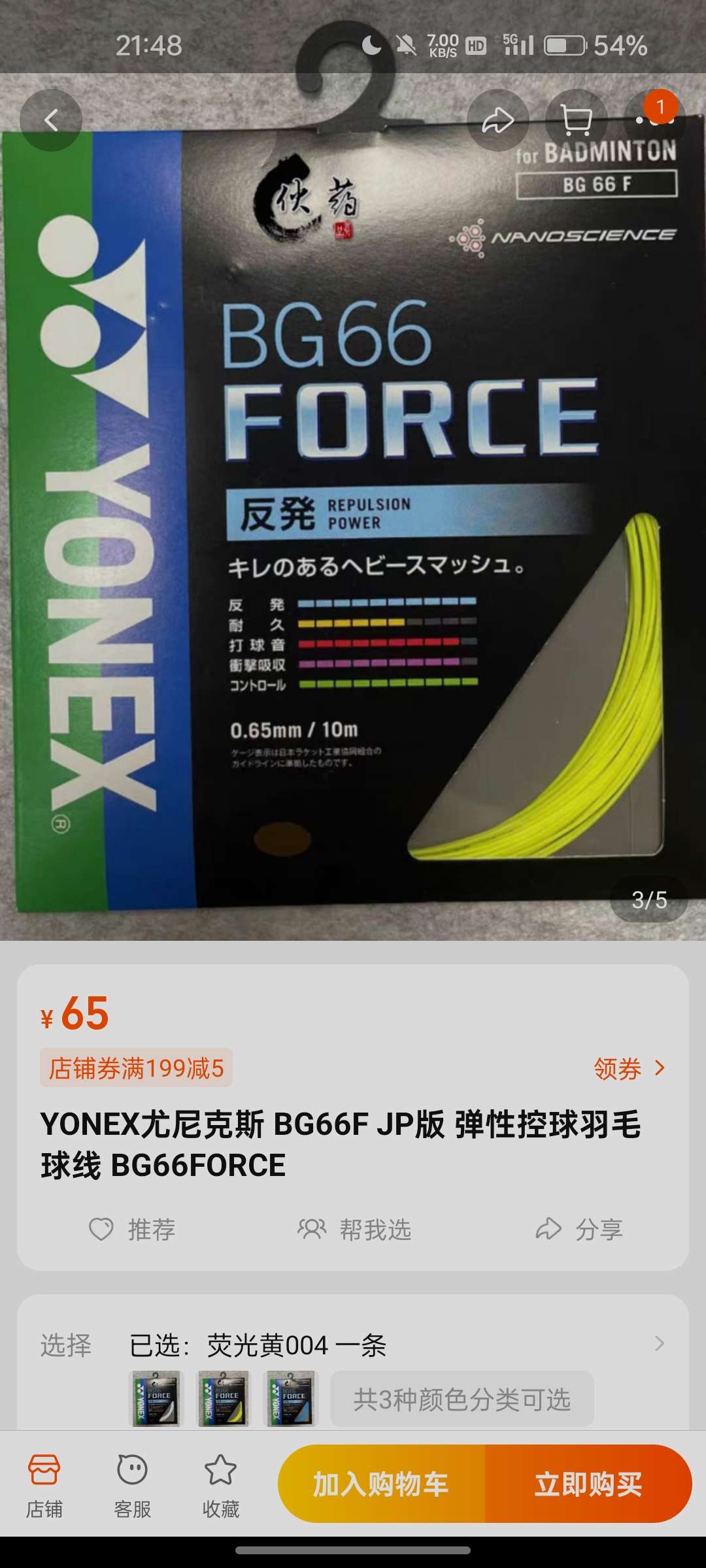The image size is (706, 1568).
Task: Tap 分享 under the product title
Action: click(x=579, y=1230)
